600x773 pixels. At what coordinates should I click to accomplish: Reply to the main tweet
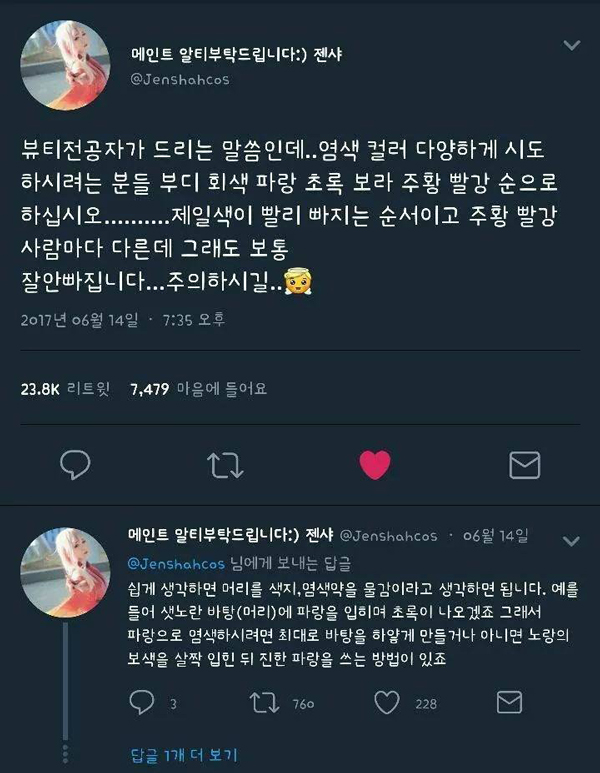[x=75, y=464]
